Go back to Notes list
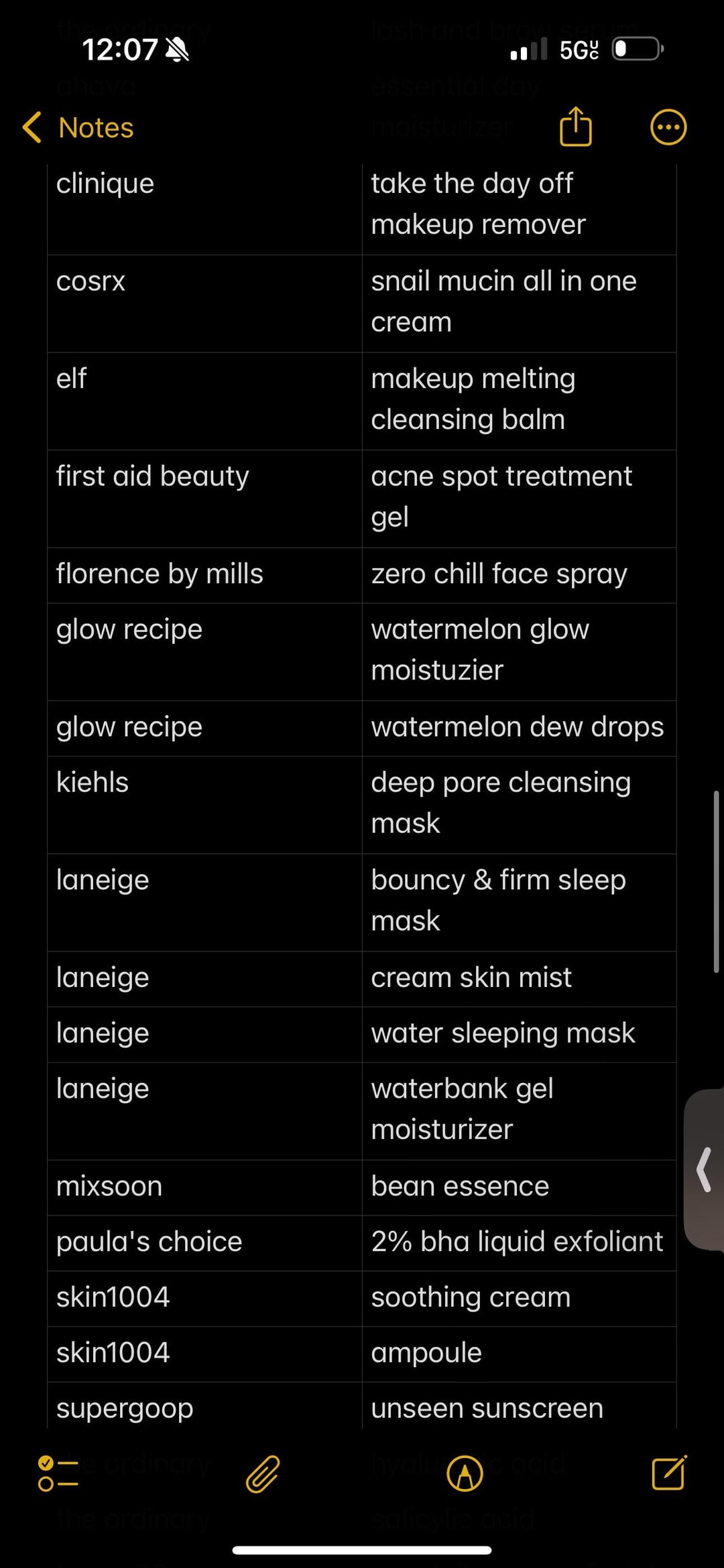This screenshot has height=1568, width=724. coord(78,127)
